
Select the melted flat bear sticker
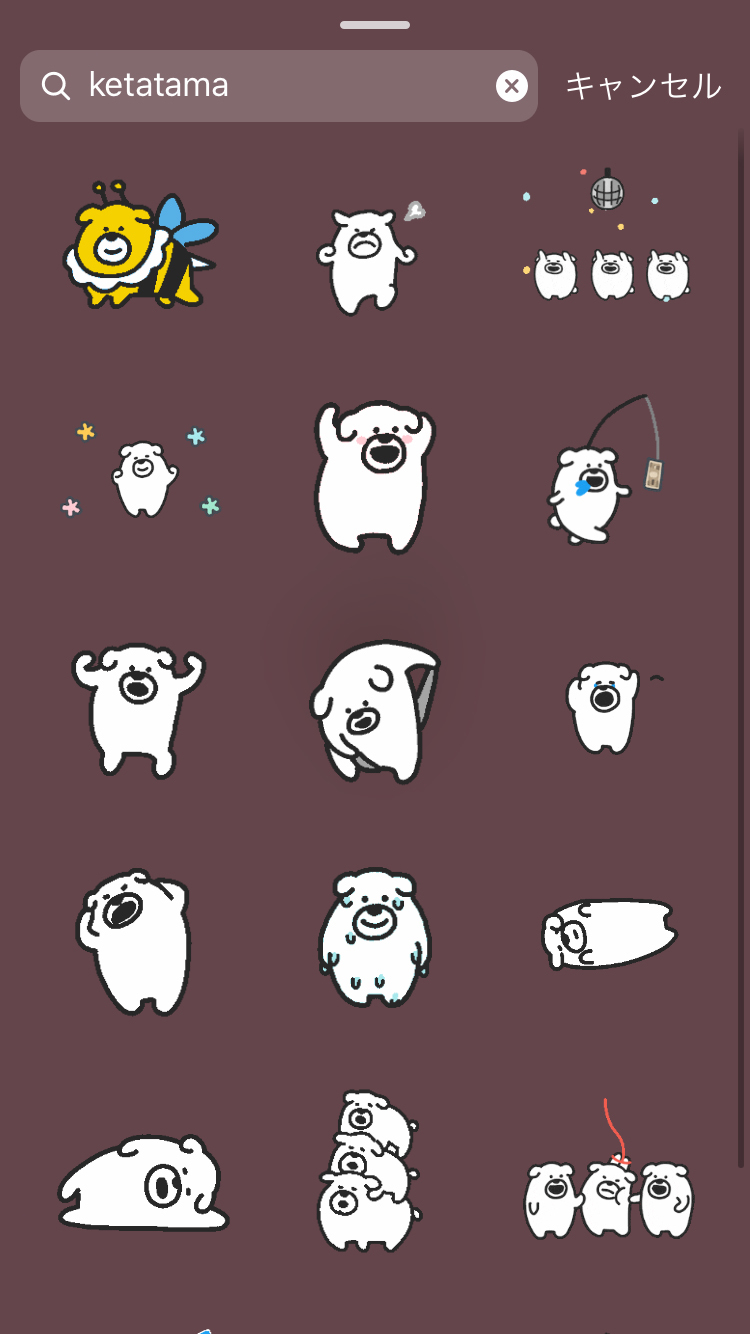coord(142,1183)
